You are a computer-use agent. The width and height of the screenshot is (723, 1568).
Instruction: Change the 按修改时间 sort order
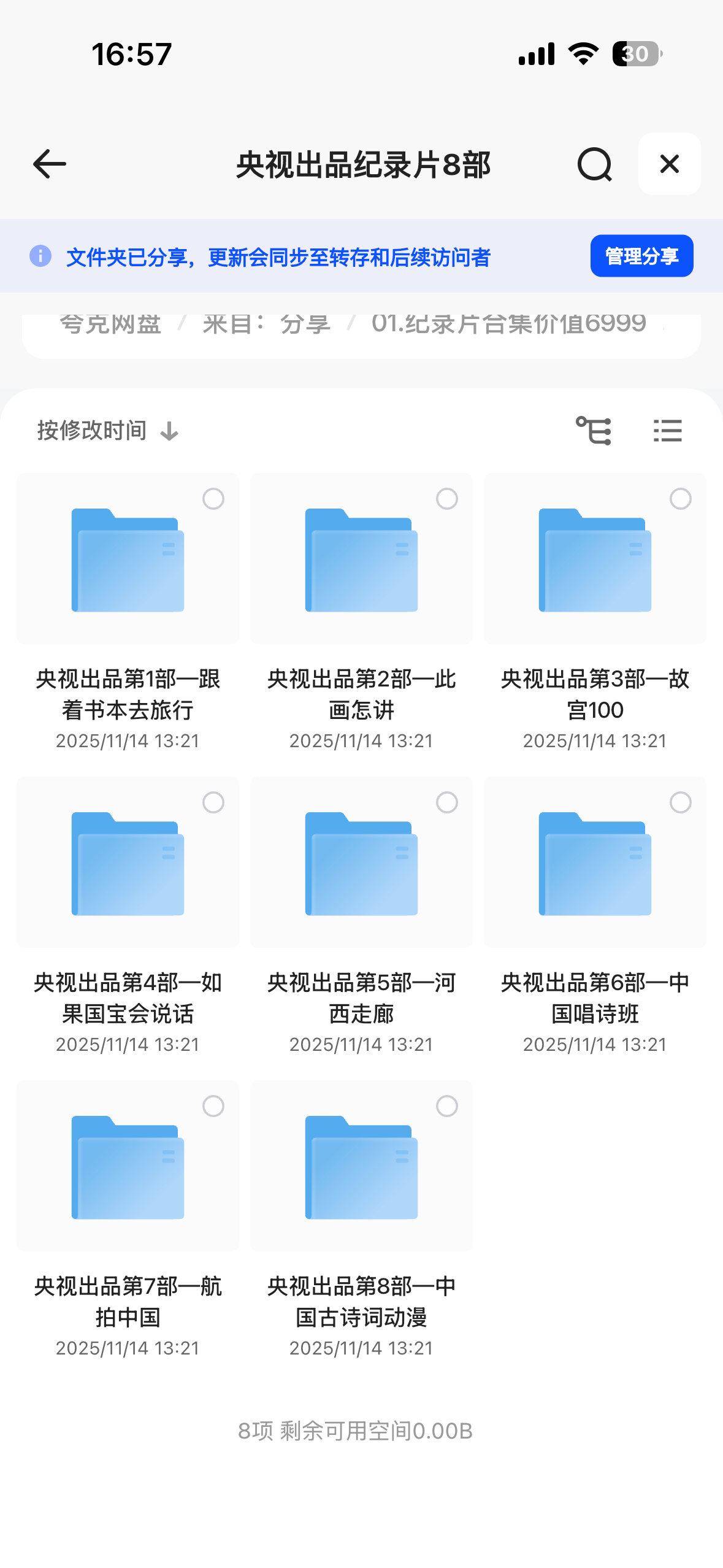click(108, 431)
